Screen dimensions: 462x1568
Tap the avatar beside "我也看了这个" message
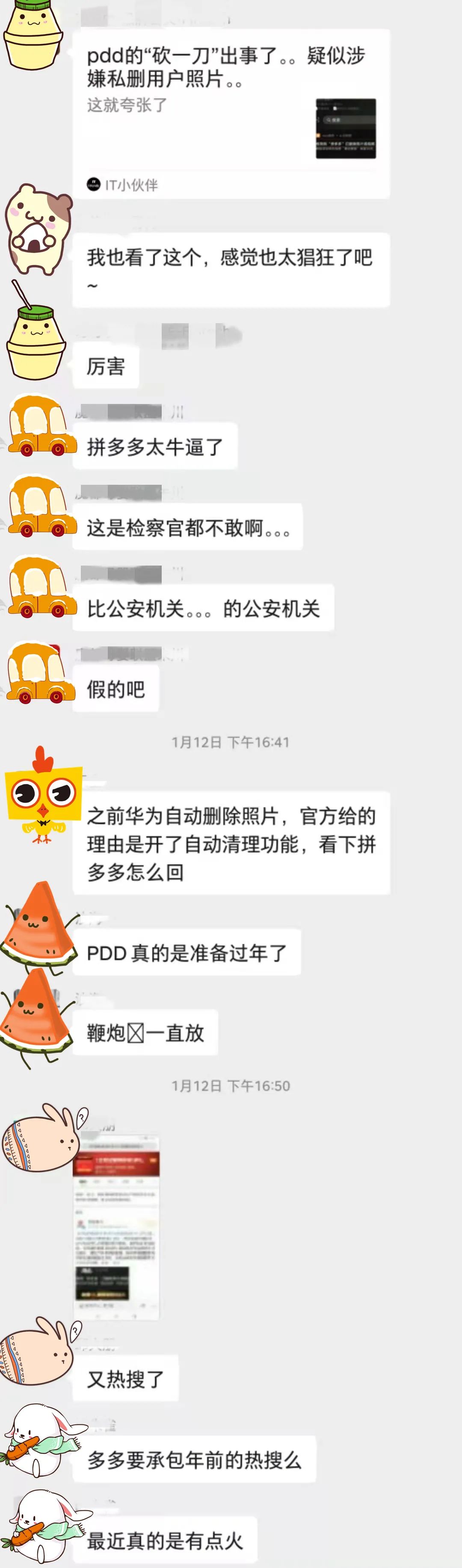tap(38, 228)
